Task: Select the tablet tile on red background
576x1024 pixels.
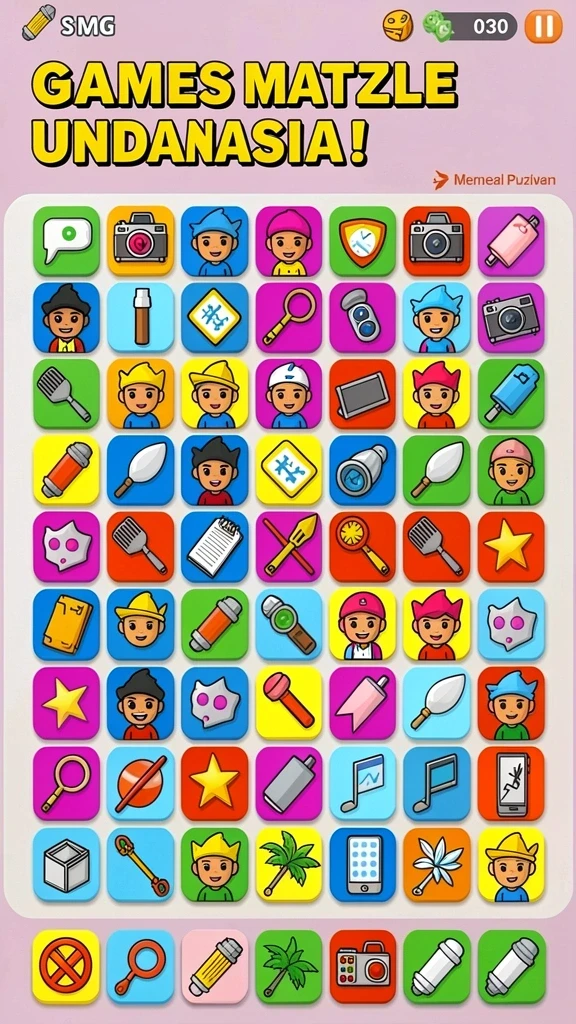Action: pos(362,393)
